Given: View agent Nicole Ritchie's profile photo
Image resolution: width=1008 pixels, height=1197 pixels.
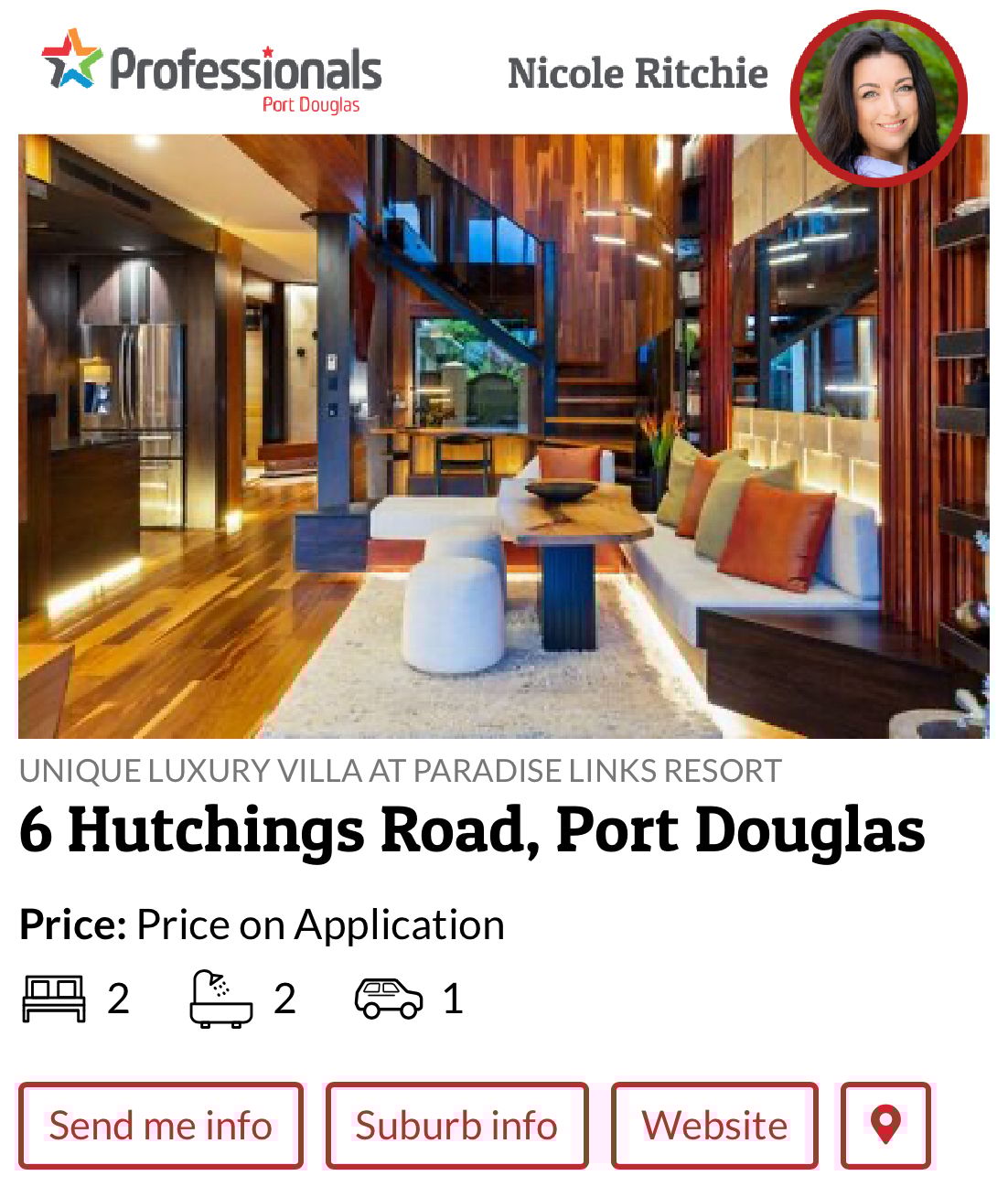Looking at the screenshot, I should coord(878,99).
